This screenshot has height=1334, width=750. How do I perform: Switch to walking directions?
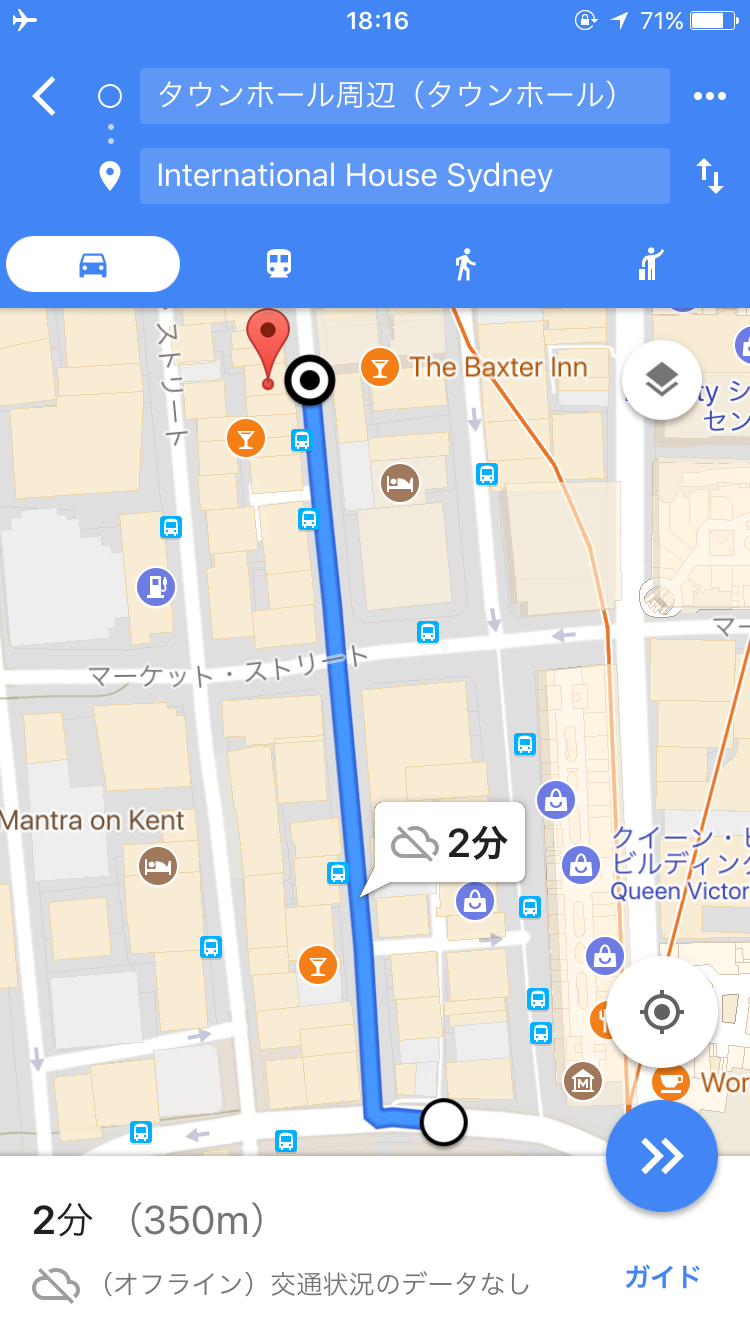pos(464,265)
